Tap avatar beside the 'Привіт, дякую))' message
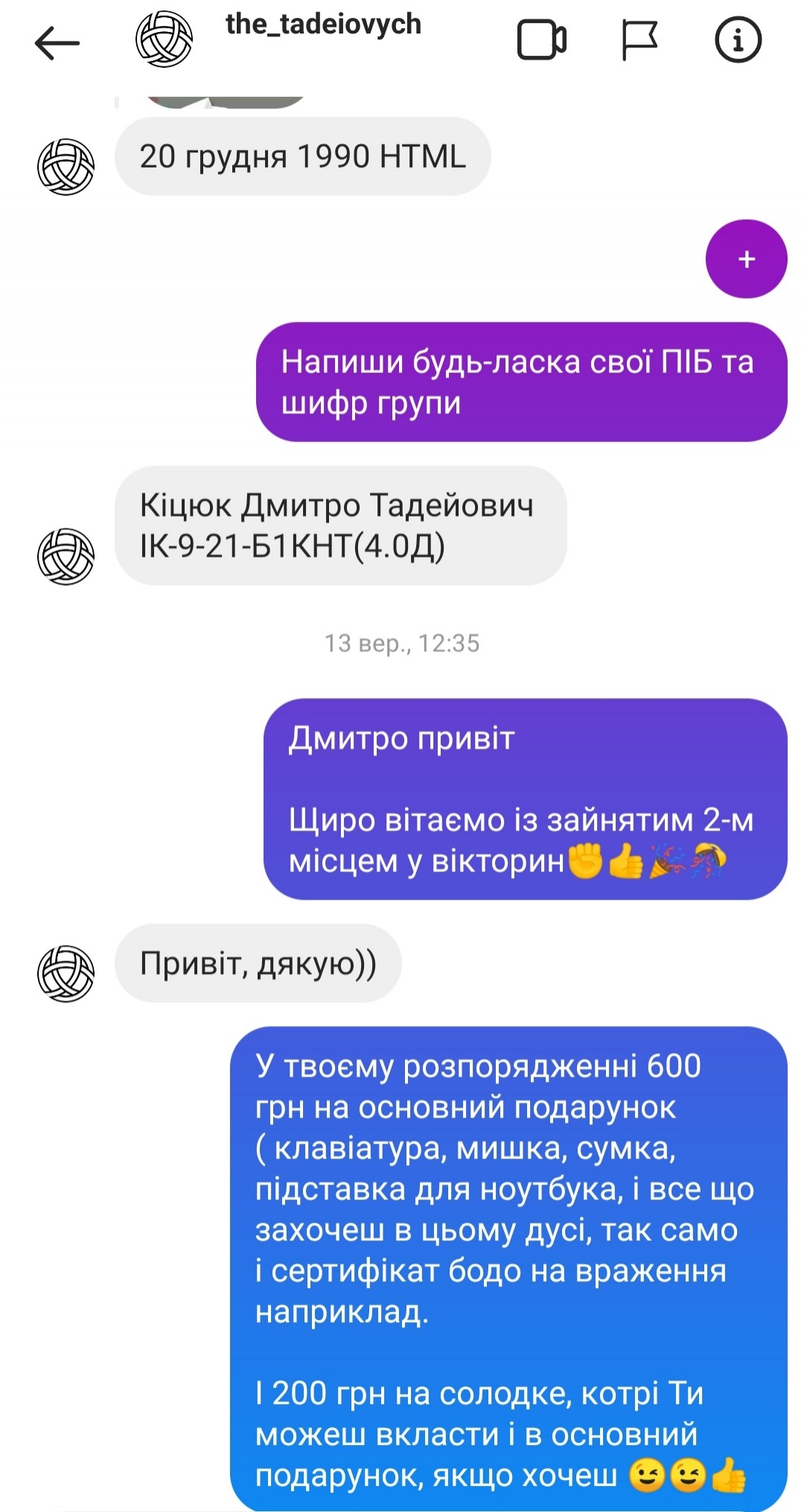 click(66, 973)
